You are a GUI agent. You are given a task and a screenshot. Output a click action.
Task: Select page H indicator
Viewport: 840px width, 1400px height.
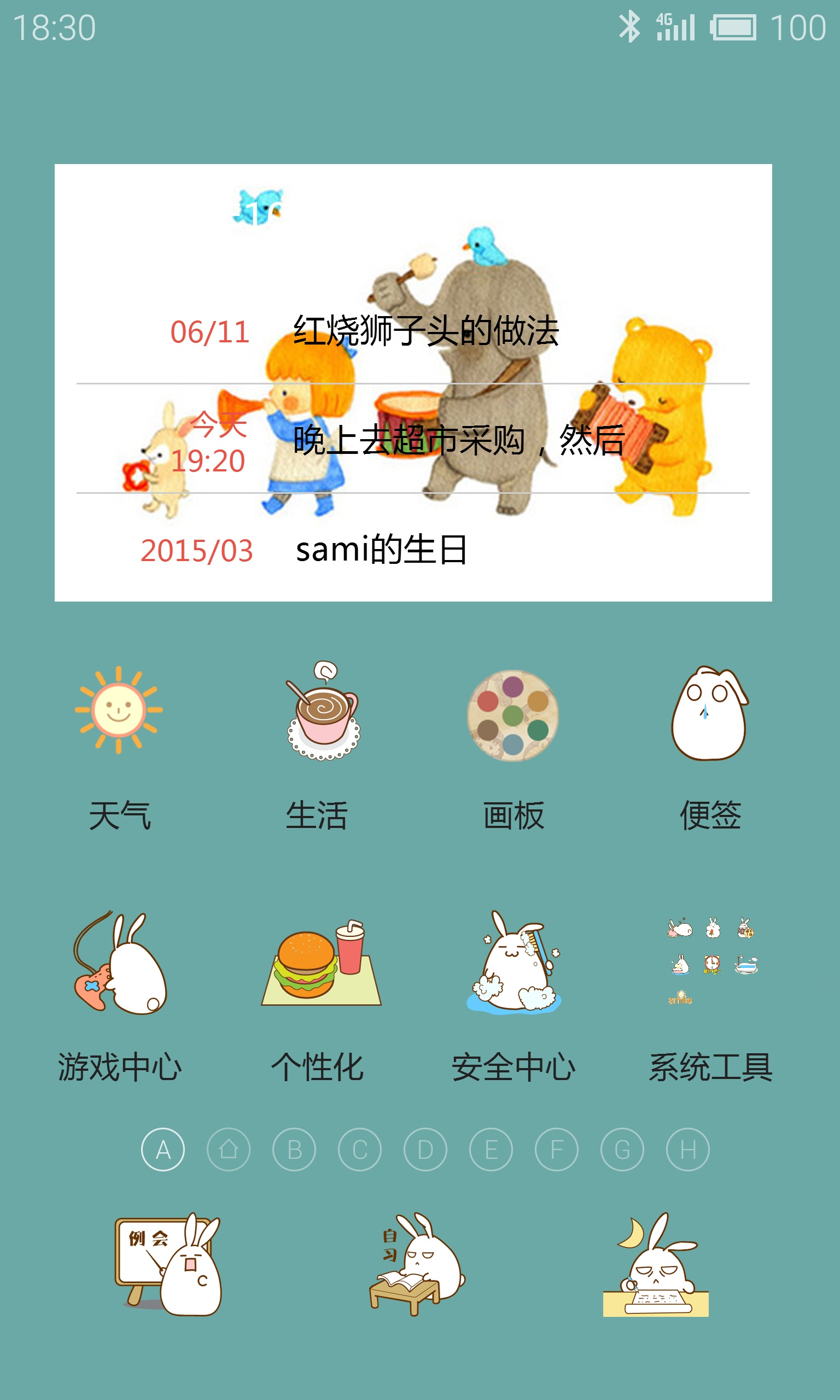[x=688, y=1150]
